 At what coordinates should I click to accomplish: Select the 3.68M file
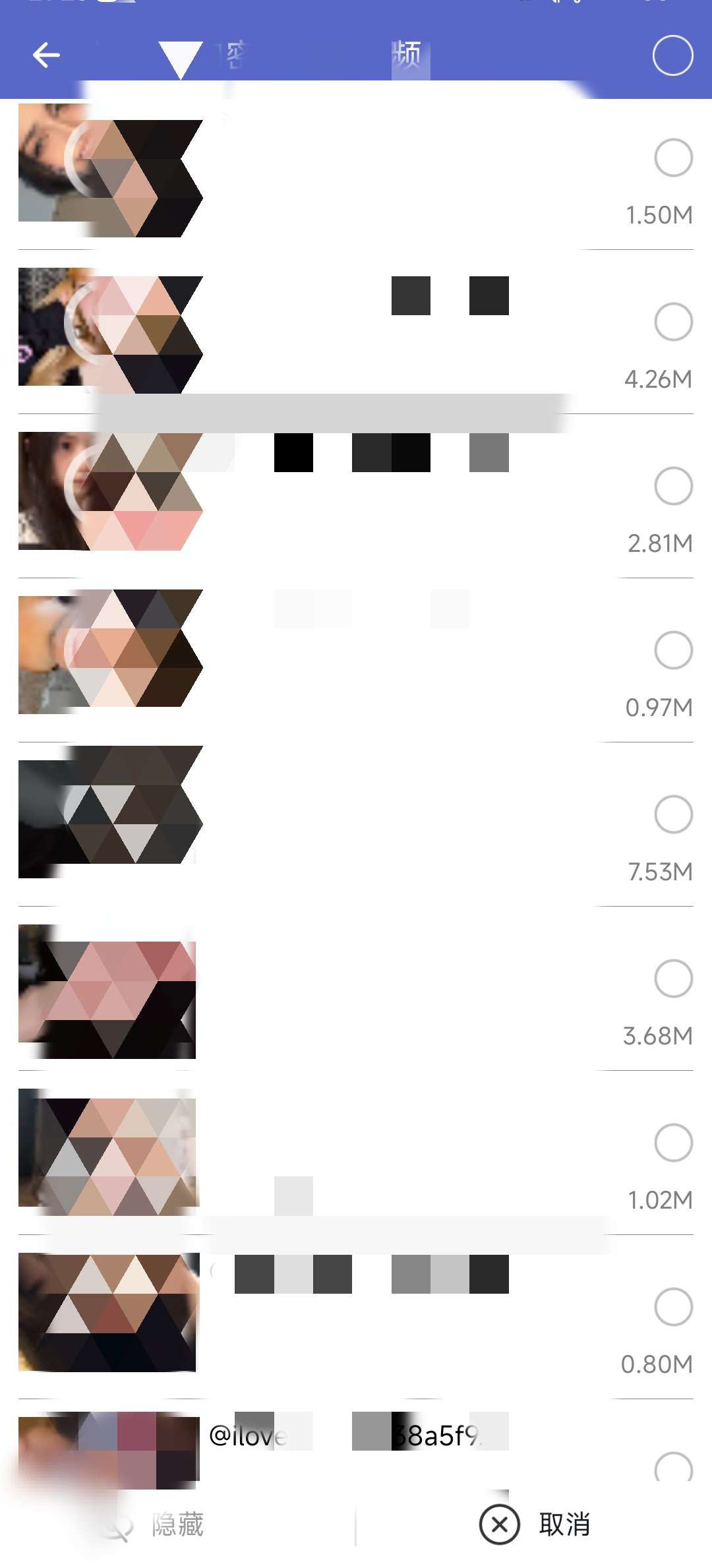[x=673, y=979]
